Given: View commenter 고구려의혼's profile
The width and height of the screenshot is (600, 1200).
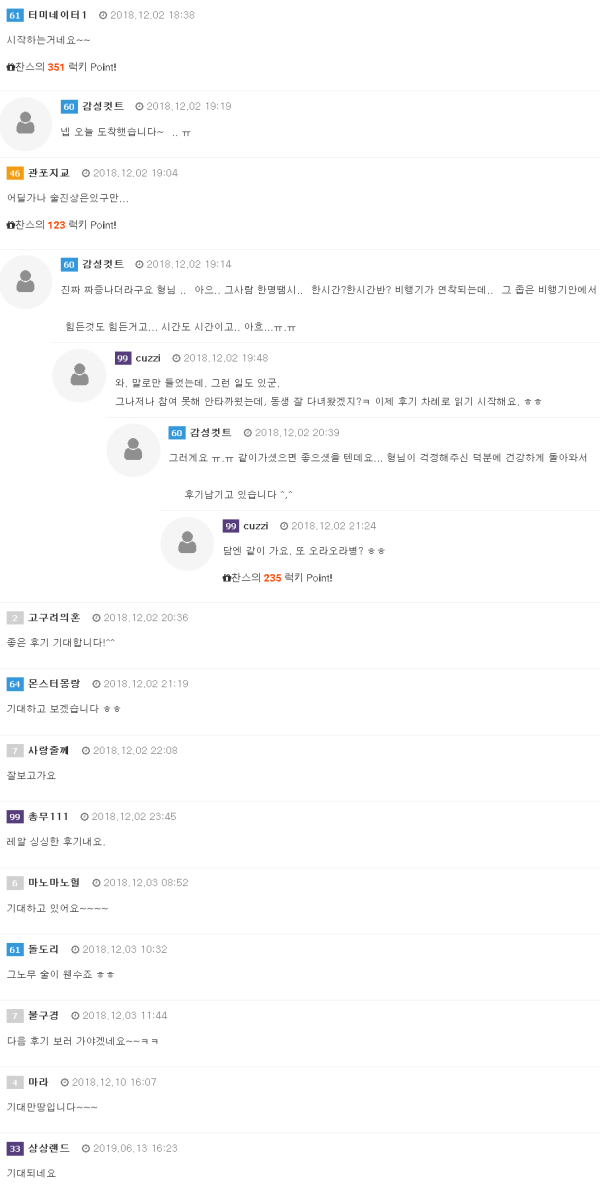Looking at the screenshot, I should (54, 618).
